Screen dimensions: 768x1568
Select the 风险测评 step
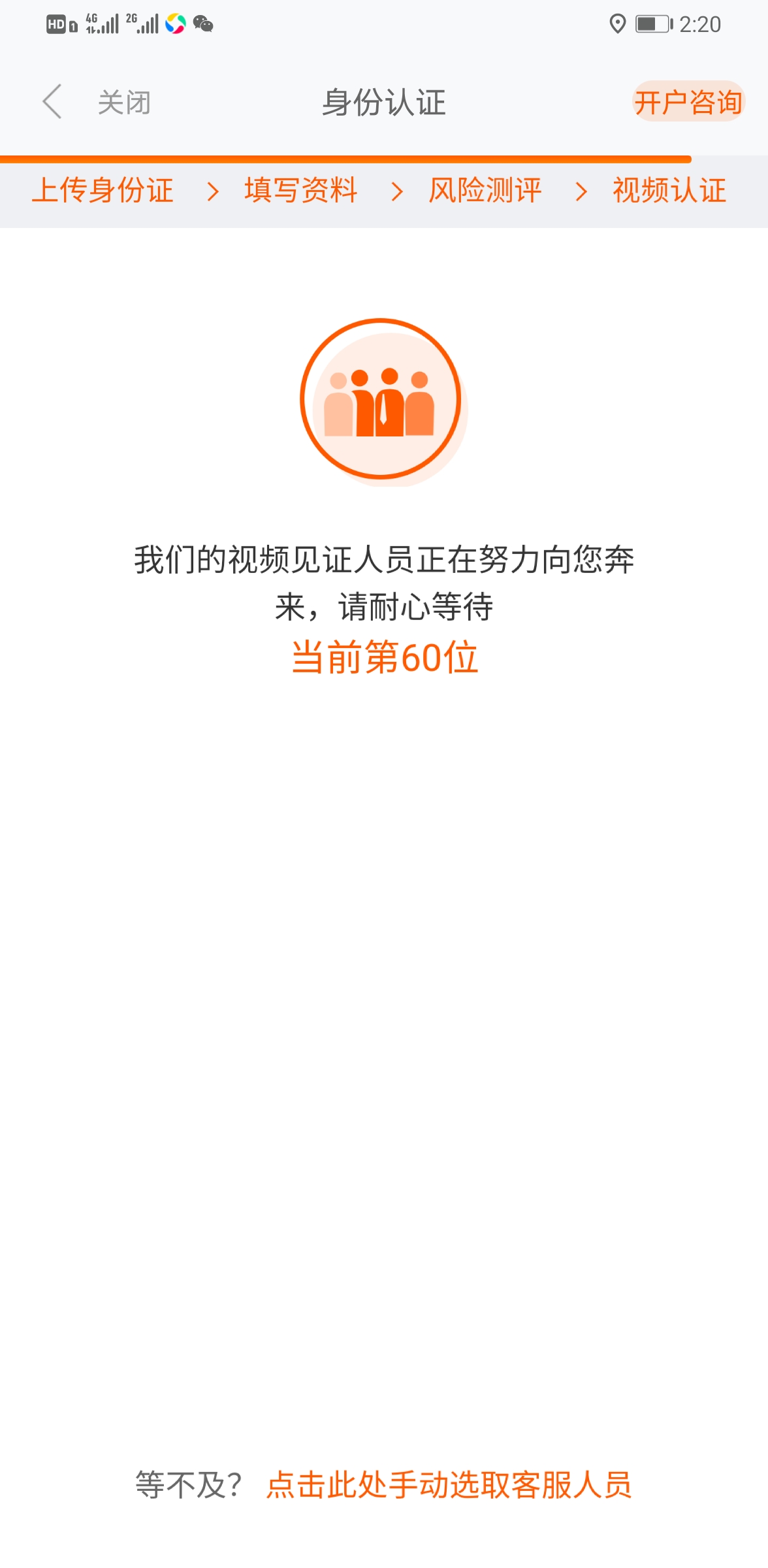point(486,191)
